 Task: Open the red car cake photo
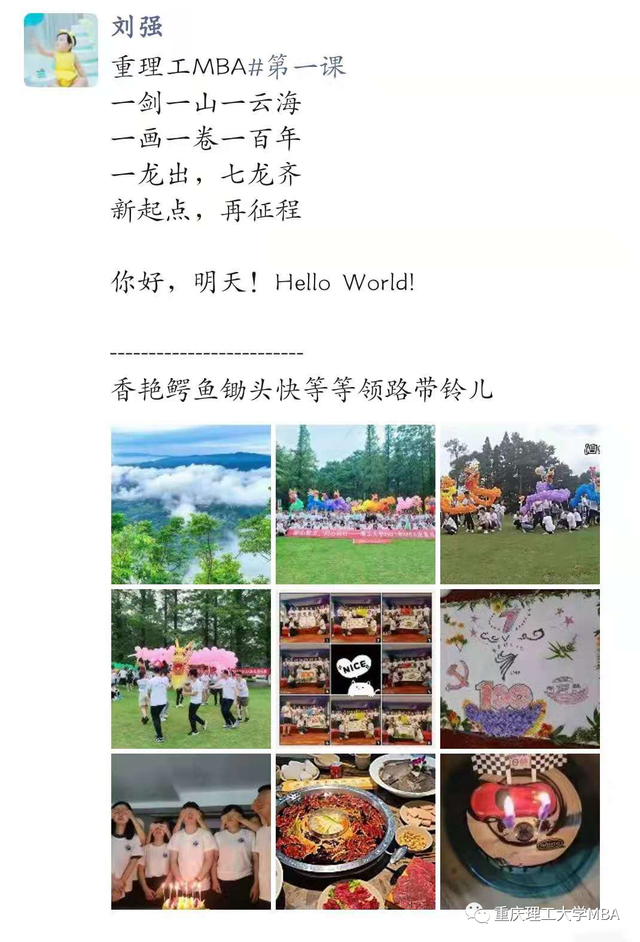(520, 831)
